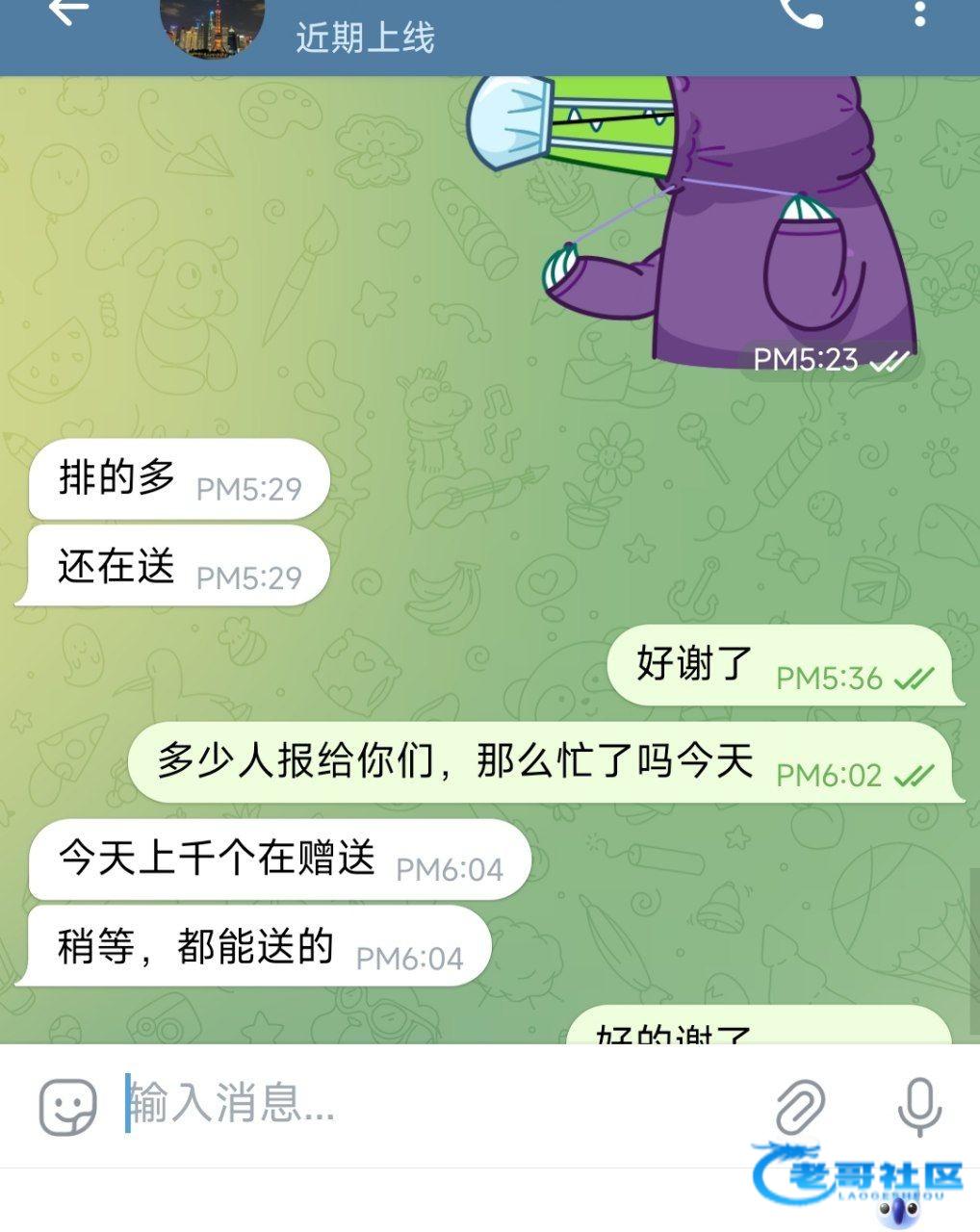Open the three-dot overflow menu
This screenshot has height=1232, width=980.
pyautogui.click(x=920, y=13)
